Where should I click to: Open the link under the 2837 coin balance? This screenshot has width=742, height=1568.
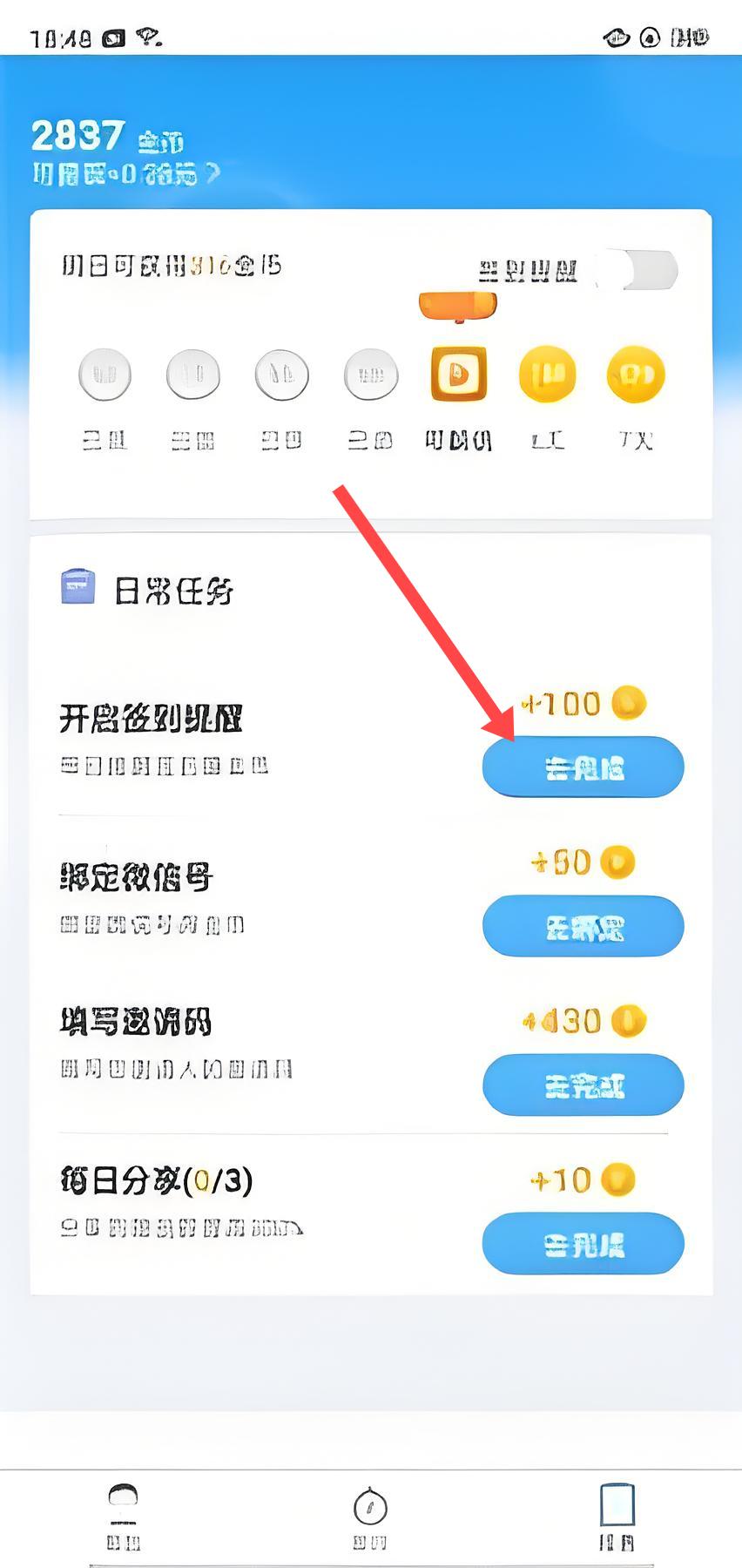pos(125,174)
